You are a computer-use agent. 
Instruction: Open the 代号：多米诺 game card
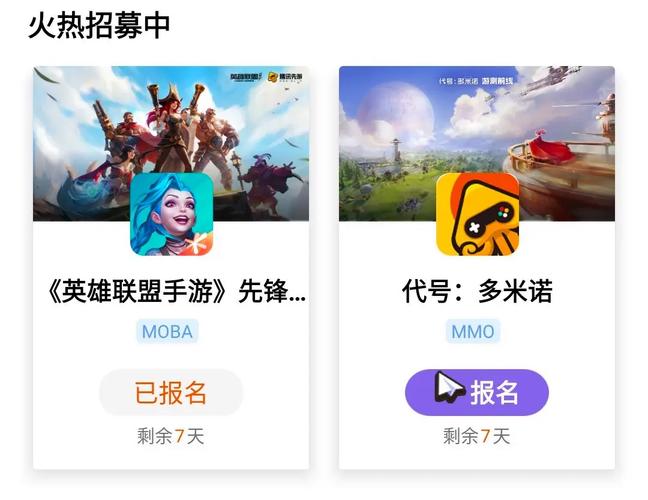coord(477,291)
